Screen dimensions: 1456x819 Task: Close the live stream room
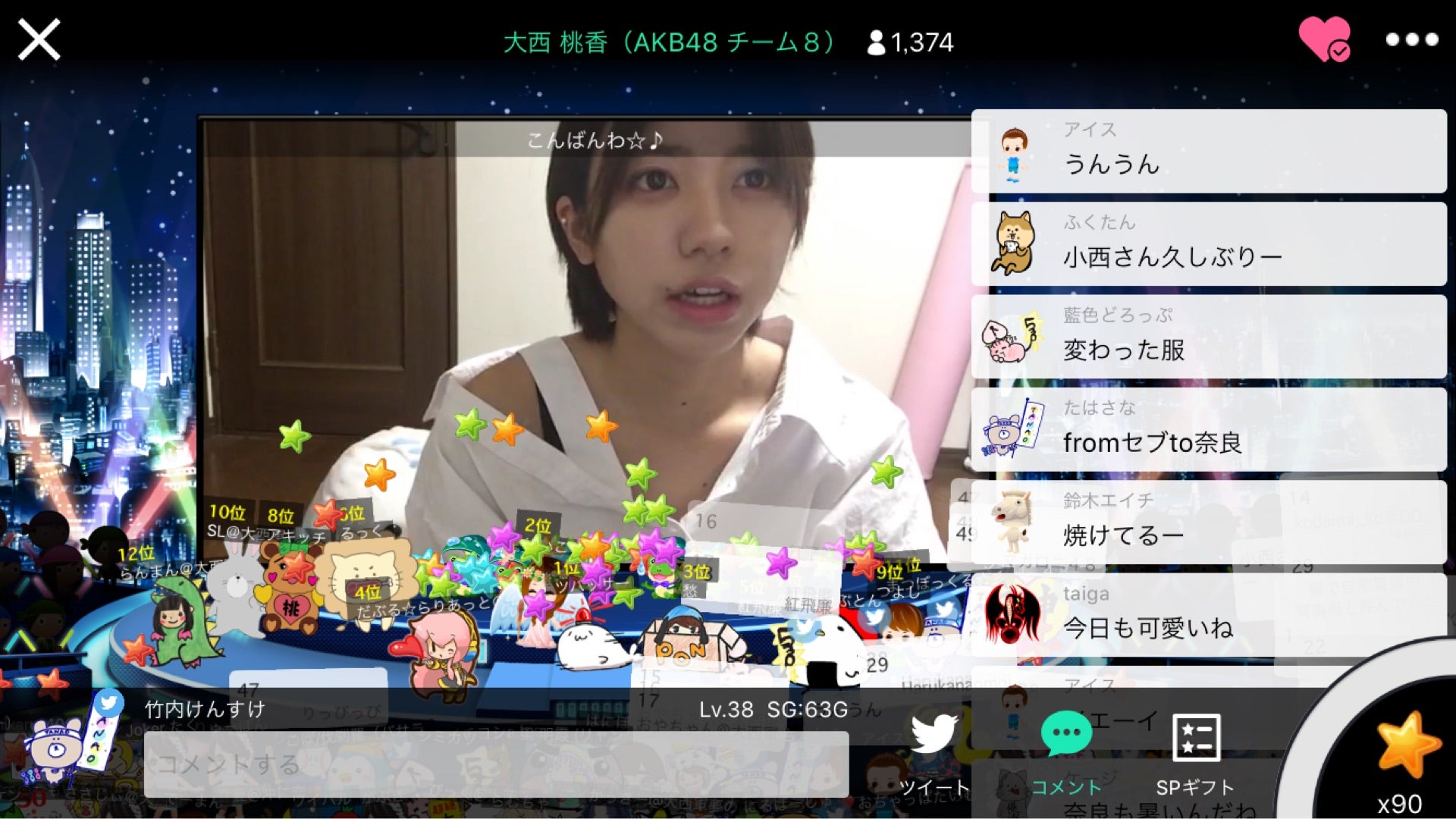coord(39,39)
